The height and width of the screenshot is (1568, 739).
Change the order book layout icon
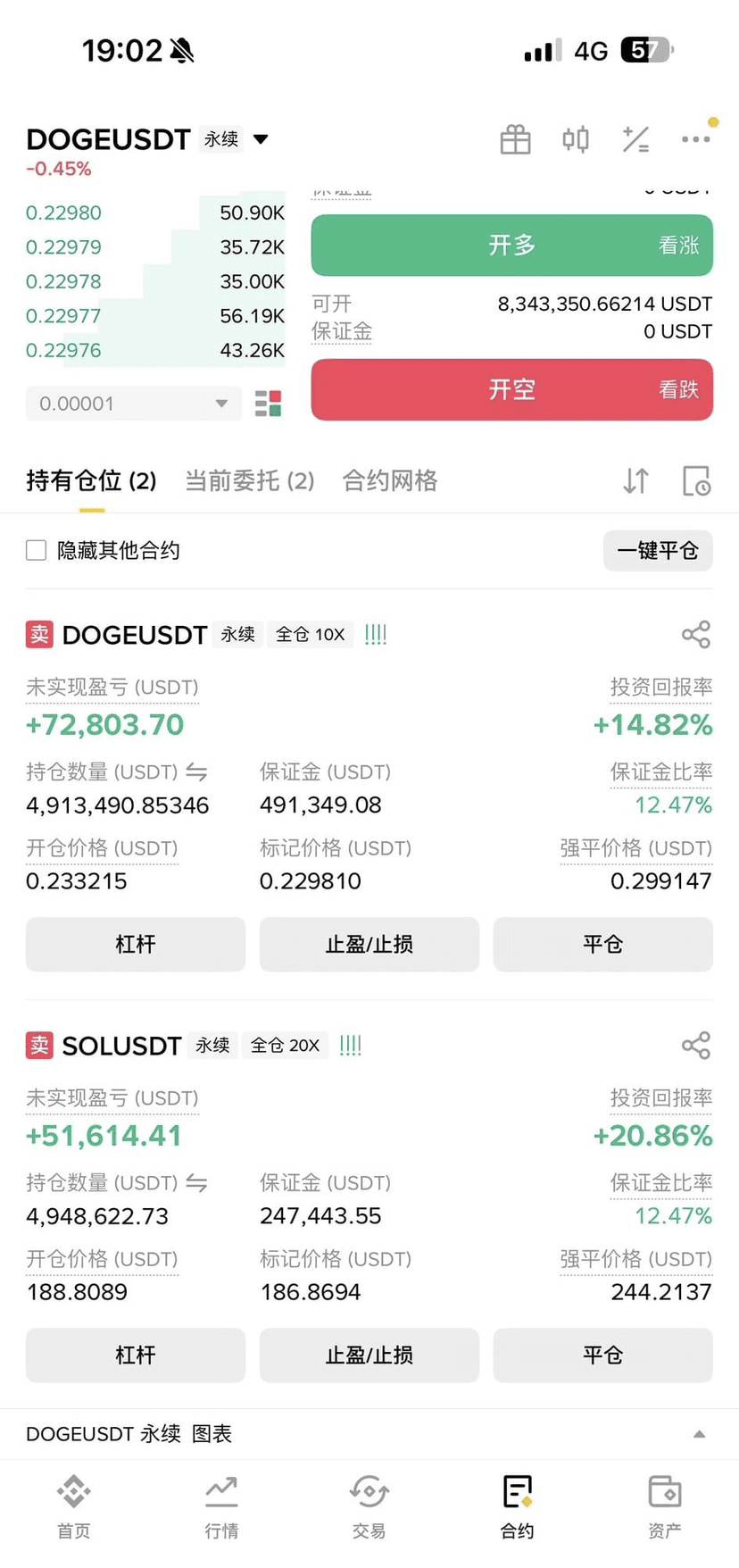268,404
